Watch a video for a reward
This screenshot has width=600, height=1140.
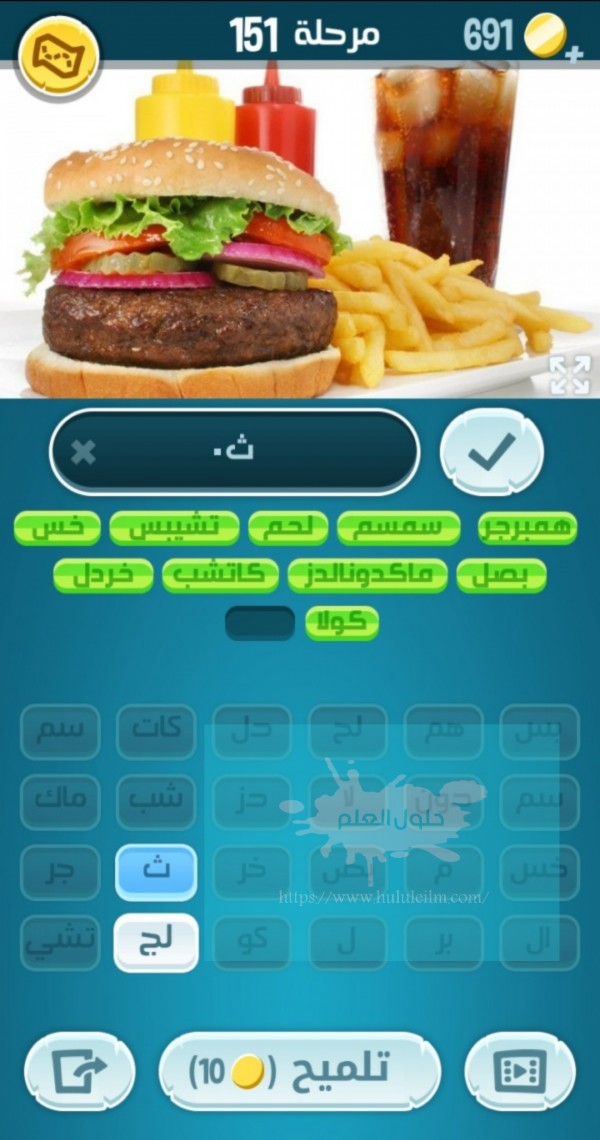click(521, 1072)
